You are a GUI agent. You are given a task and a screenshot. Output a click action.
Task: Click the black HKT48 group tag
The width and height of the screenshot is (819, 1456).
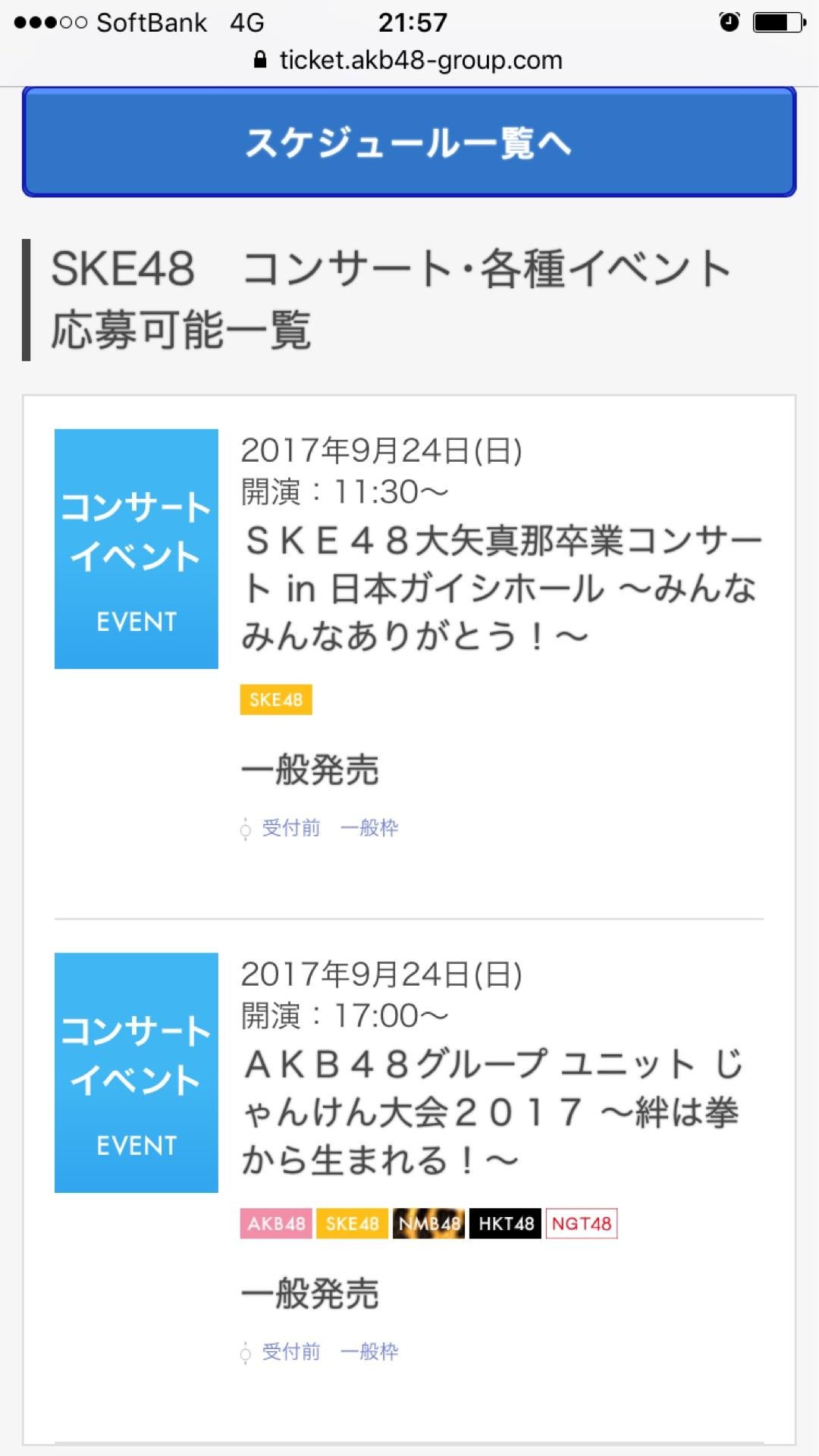point(504,1222)
